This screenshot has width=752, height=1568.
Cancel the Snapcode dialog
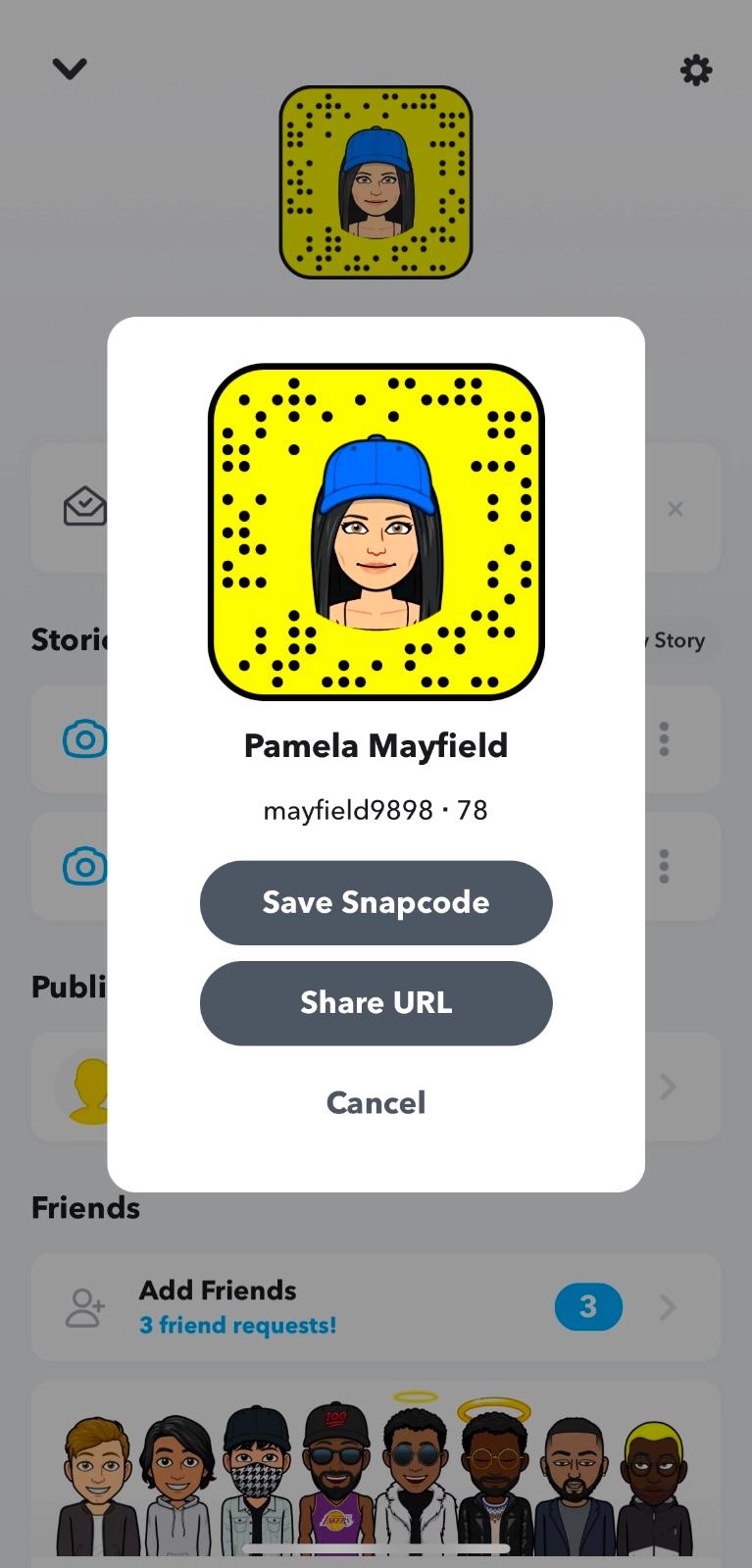(x=376, y=1102)
